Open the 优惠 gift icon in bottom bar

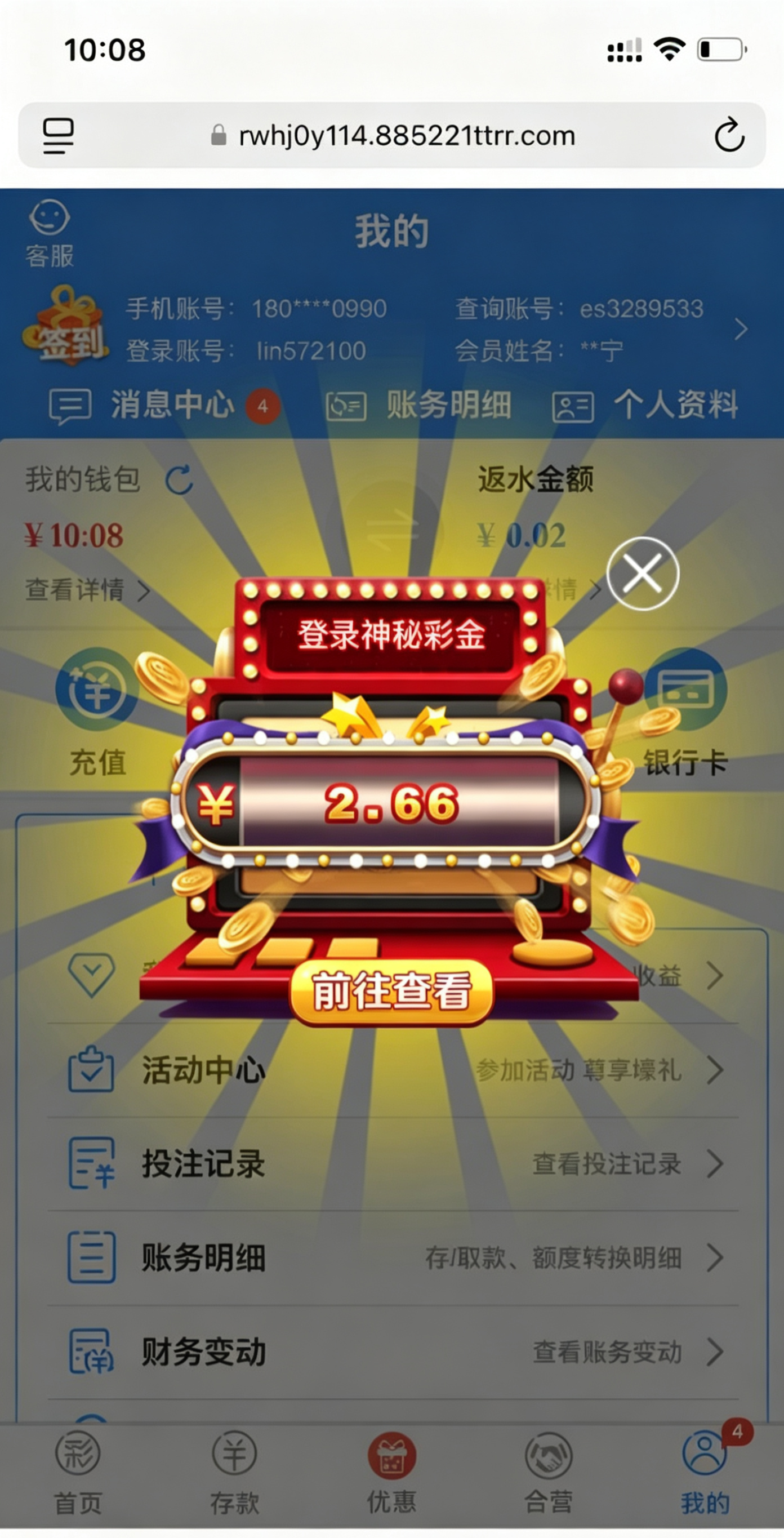coord(391,1461)
